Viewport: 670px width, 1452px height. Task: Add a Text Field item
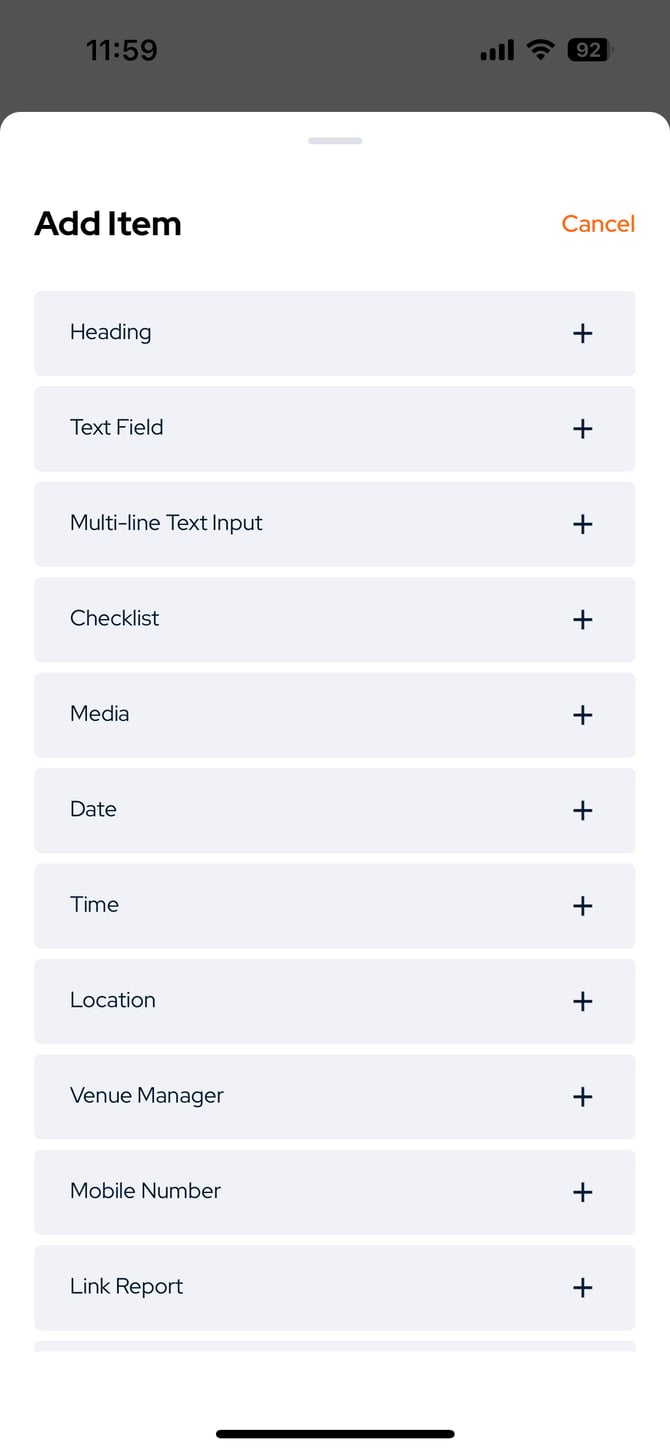[x=335, y=428]
